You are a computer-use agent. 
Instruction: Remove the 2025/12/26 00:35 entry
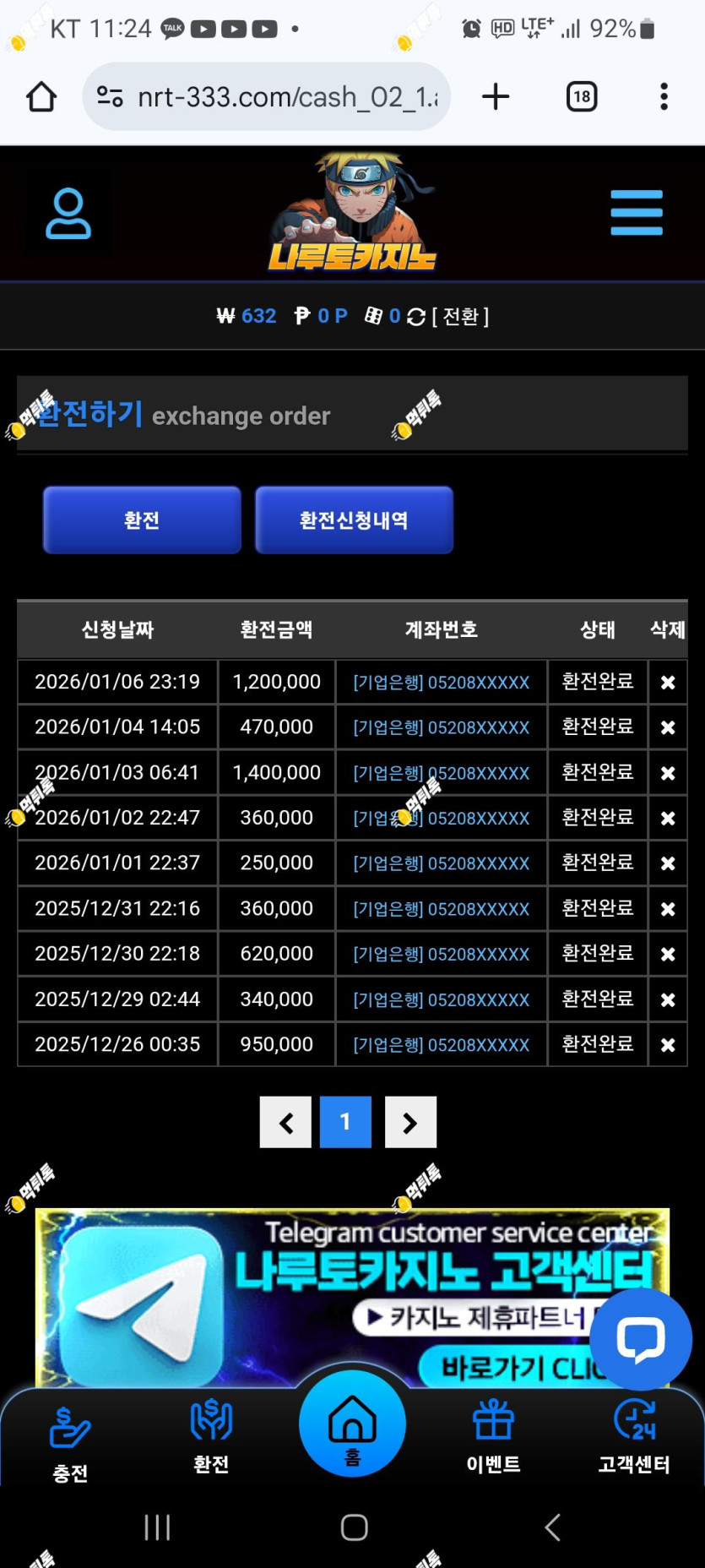tap(667, 1045)
